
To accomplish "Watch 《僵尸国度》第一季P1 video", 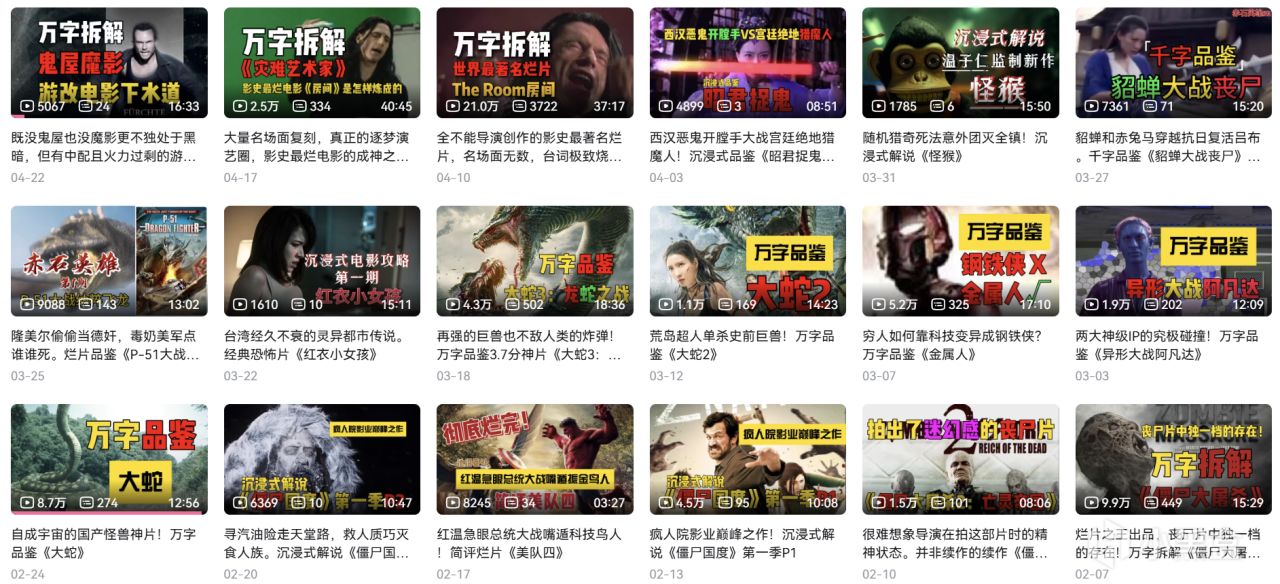I will tap(748, 459).
